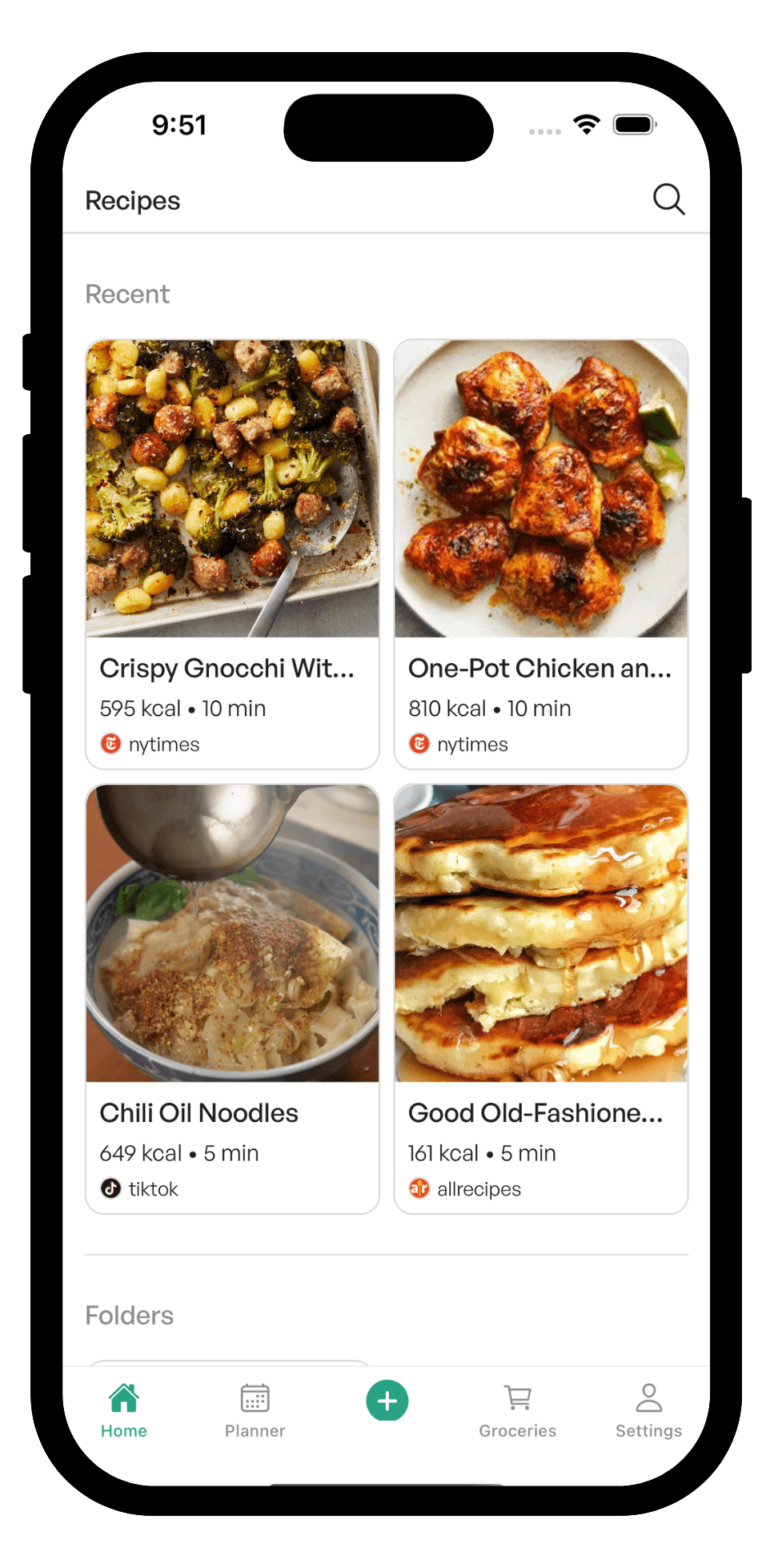Add a new recipe with plus button
The height and width of the screenshot is (1568, 774).
pyautogui.click(x=387, y=1401)
